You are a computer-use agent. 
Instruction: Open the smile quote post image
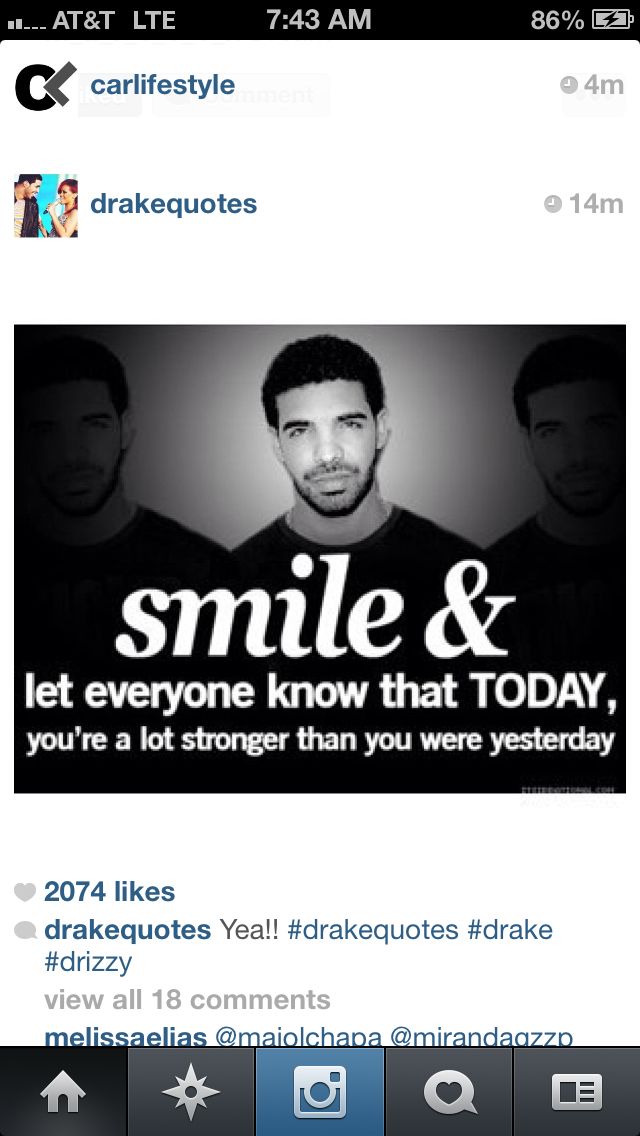320,558
